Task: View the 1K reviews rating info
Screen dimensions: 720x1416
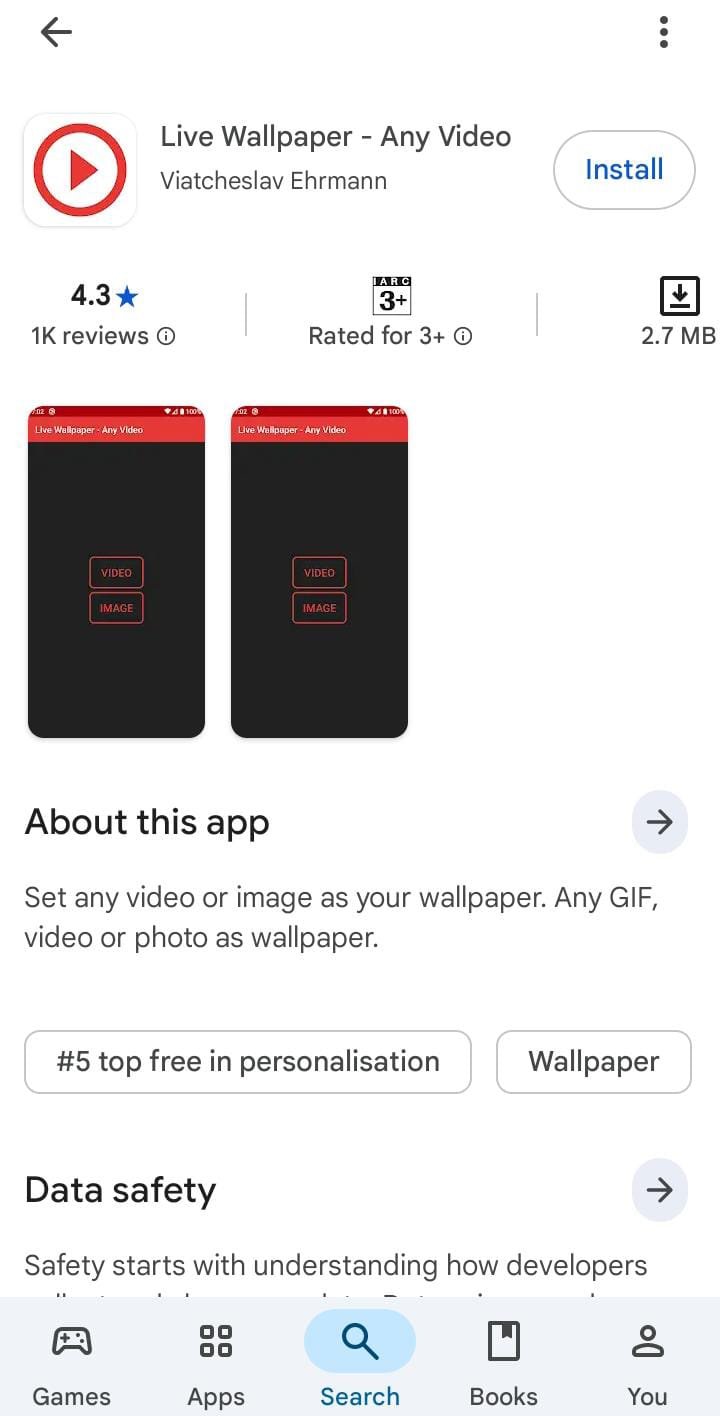Action: (103, 336)
